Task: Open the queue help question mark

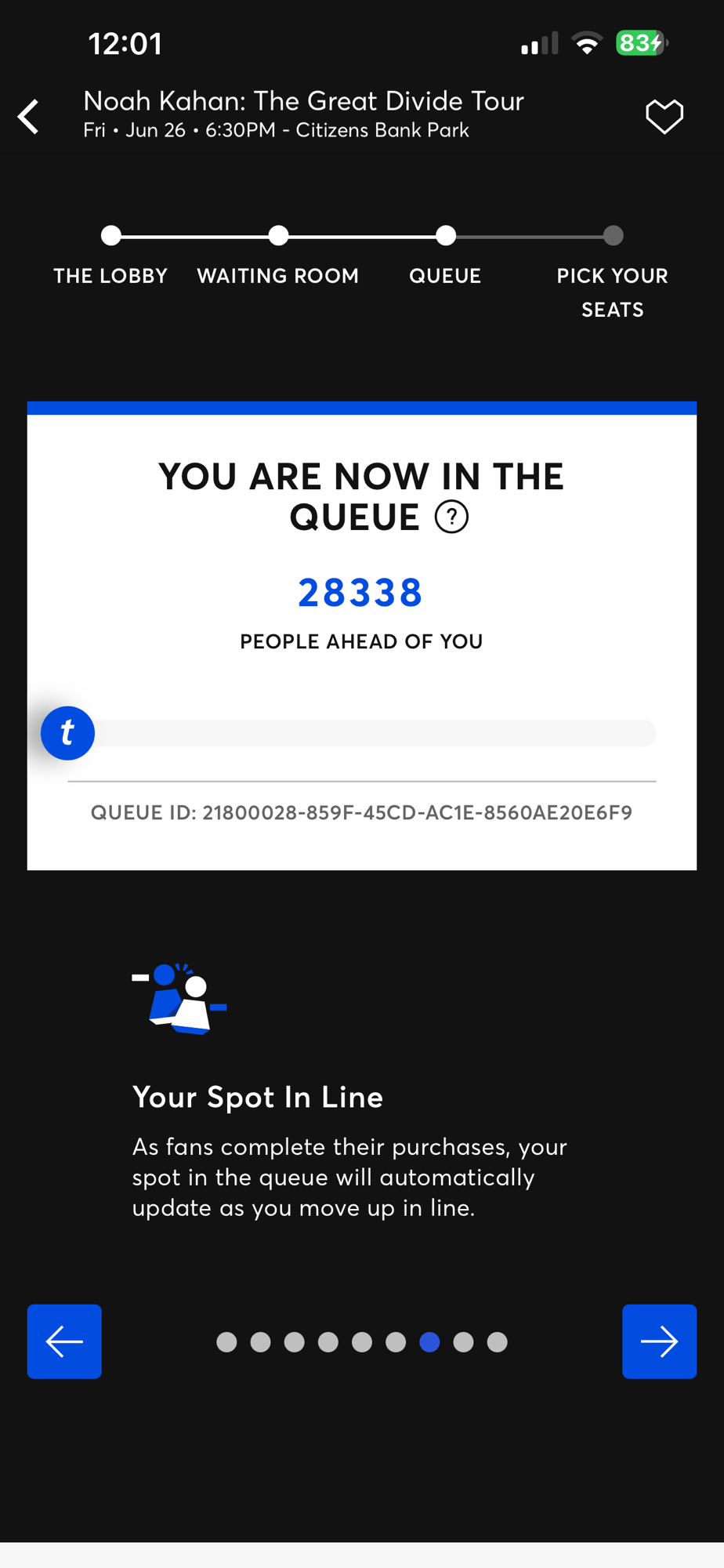Action: pos(451,517)
